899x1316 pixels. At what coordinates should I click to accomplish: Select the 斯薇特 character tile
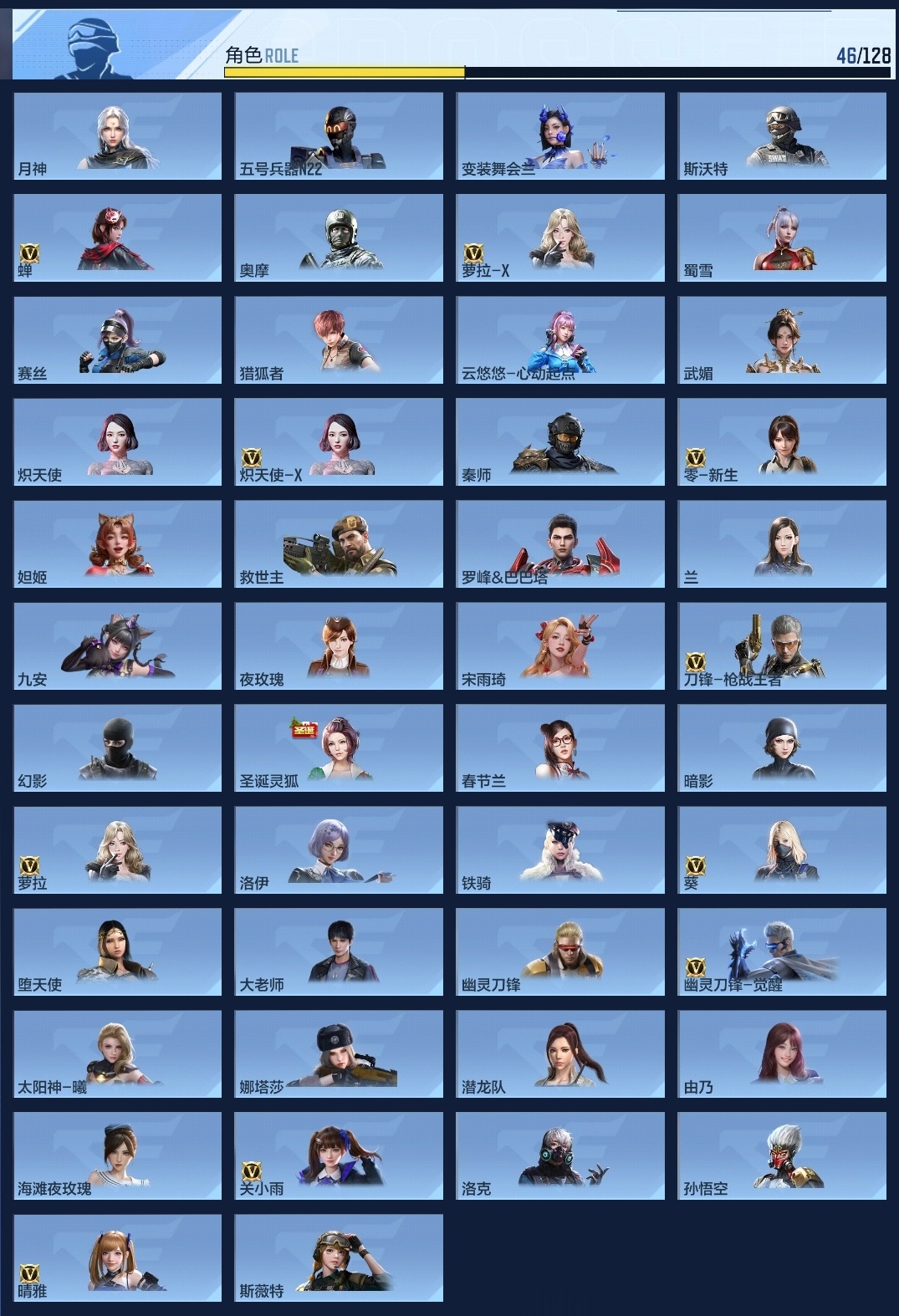(x=339, y=1257)
